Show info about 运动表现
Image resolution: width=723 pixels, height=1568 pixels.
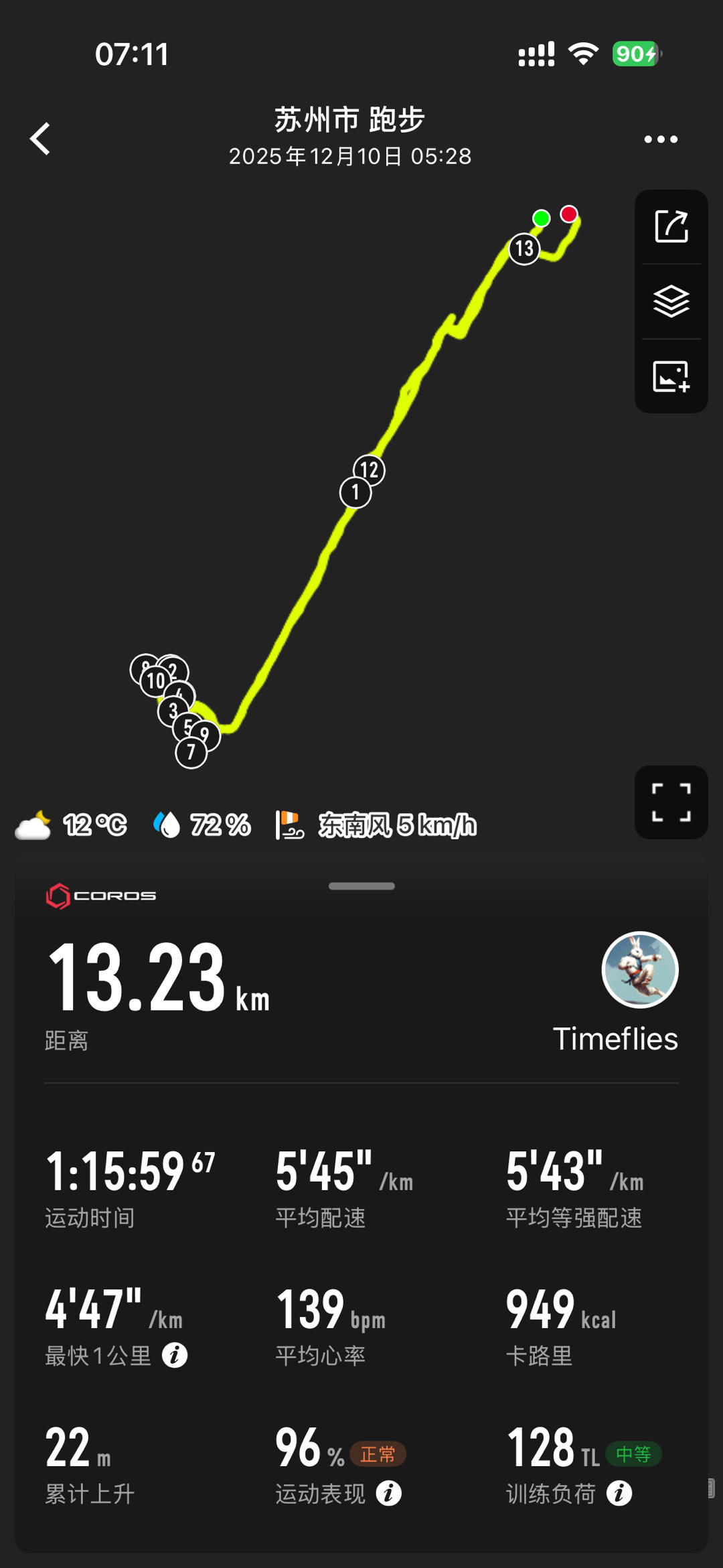pos(388,1493)
